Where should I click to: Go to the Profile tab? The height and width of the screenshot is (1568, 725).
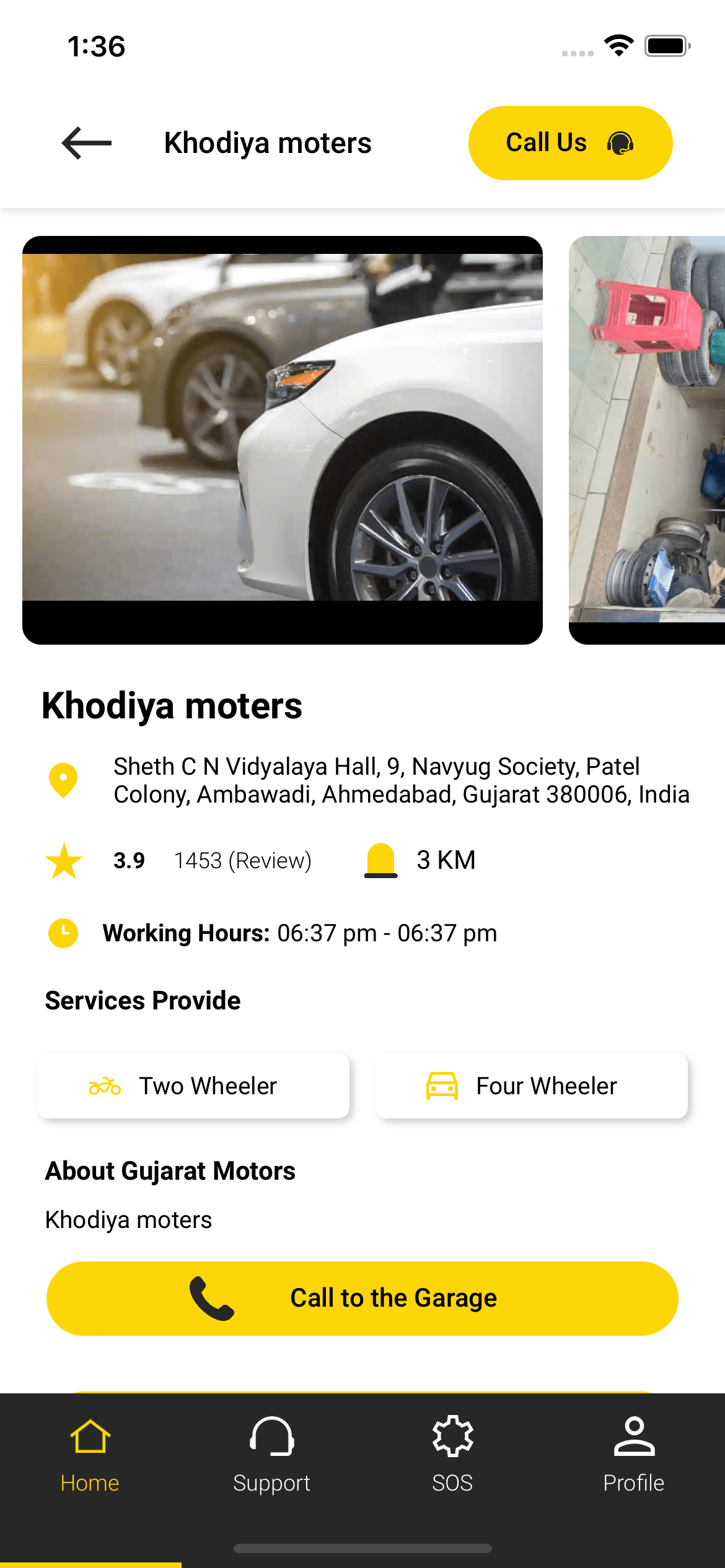[x=634, y=1455]
